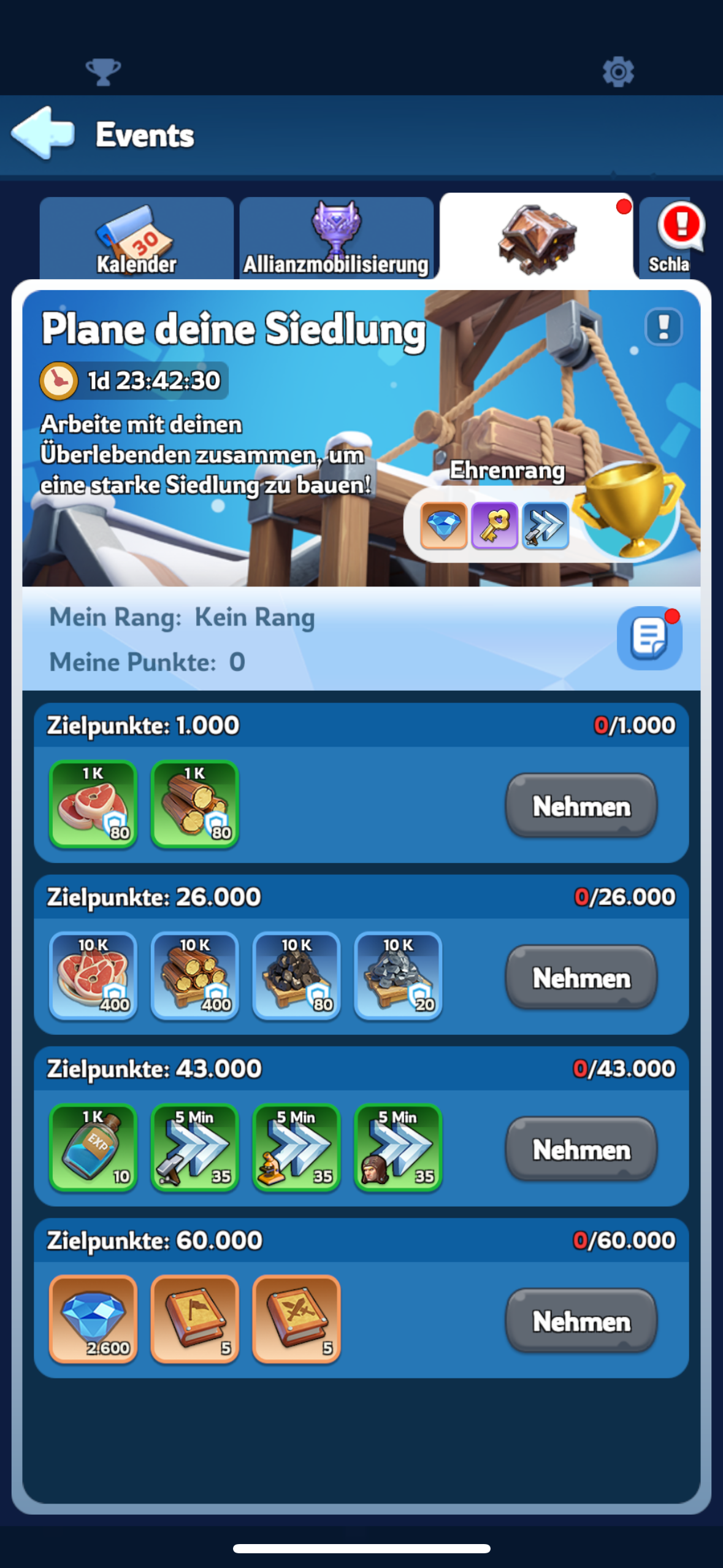Screen dimensions: 723x1568
Task: View the 1K wood reward in 1.000 tier
Action: [195, 804]
